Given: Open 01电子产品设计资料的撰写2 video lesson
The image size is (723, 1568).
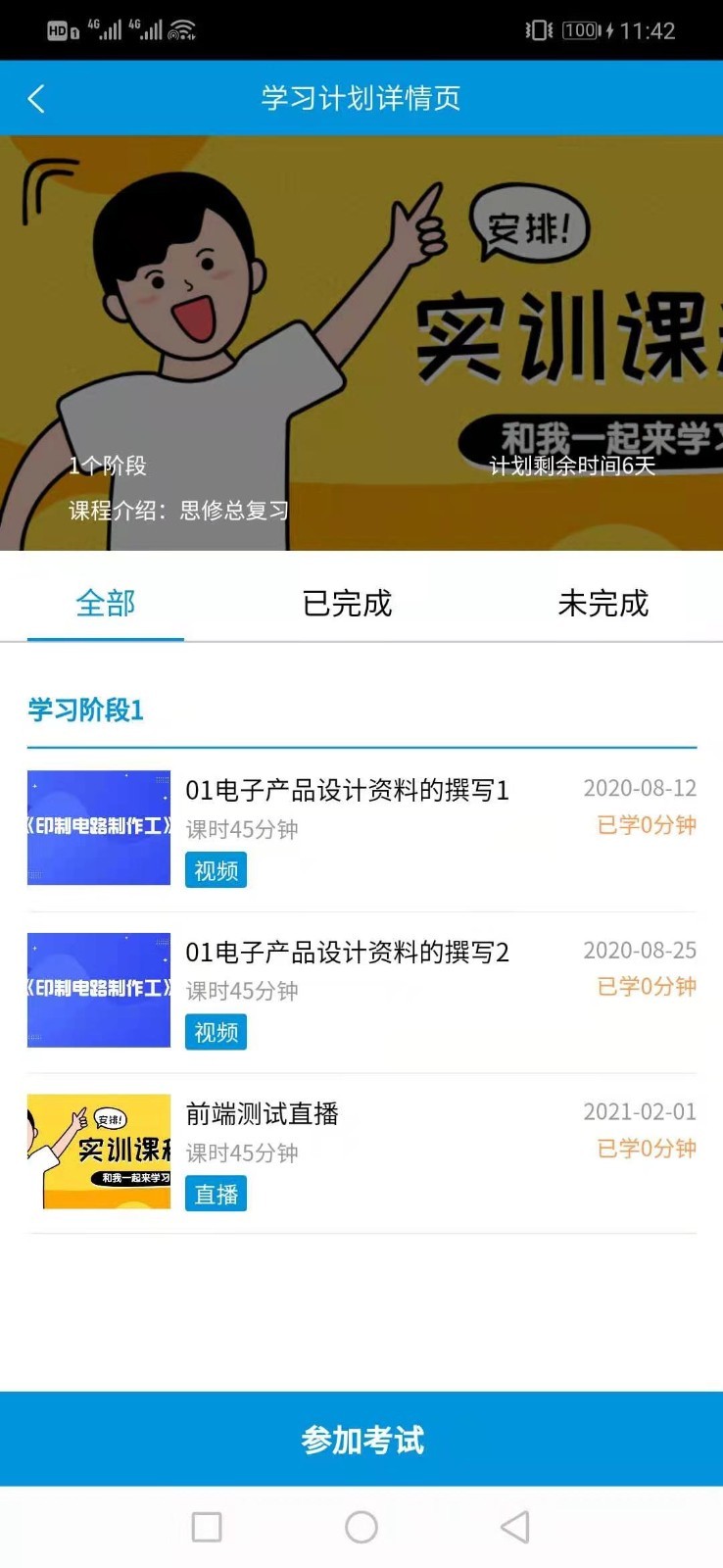Looking at the screenshot, I should tap(348, 953).
